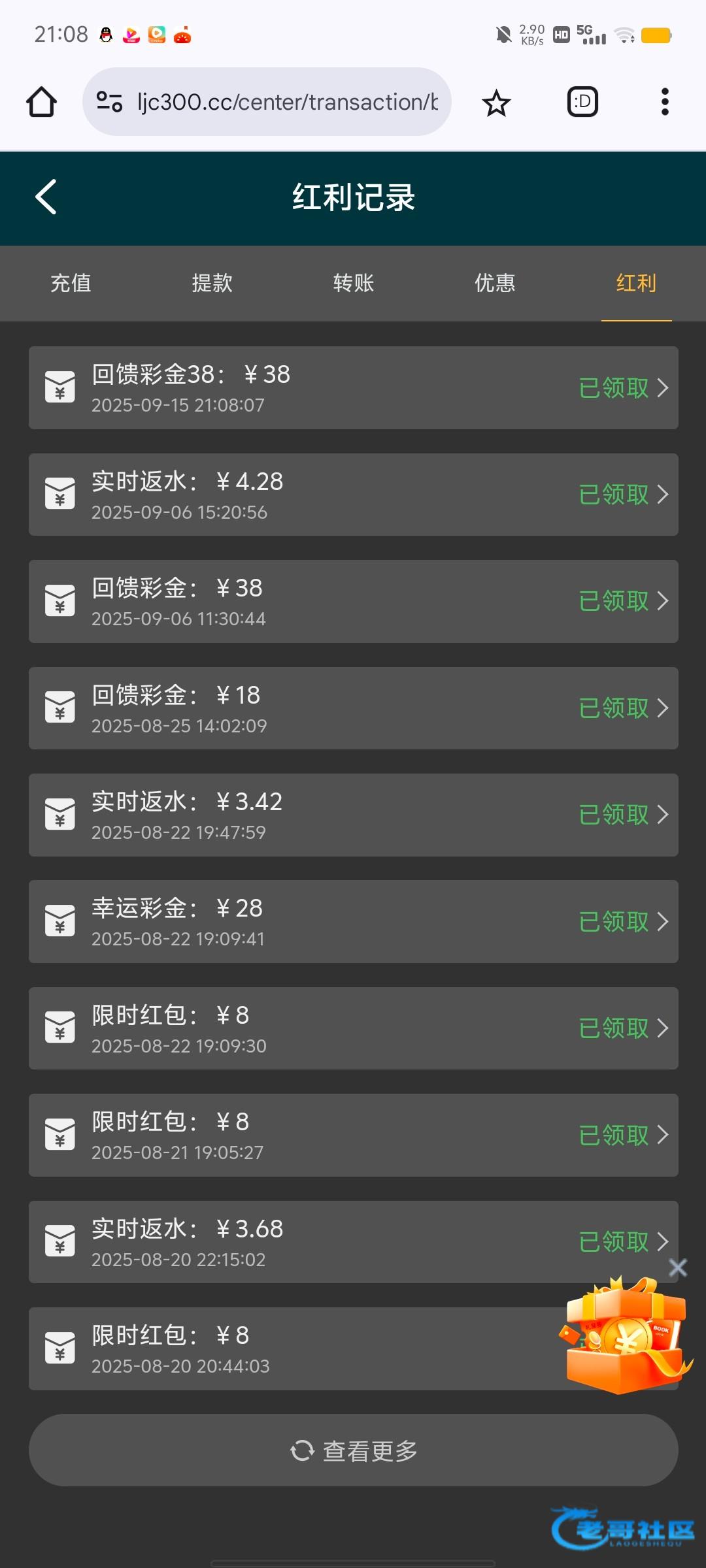Switch to the 提款 tab

[212, 283]
